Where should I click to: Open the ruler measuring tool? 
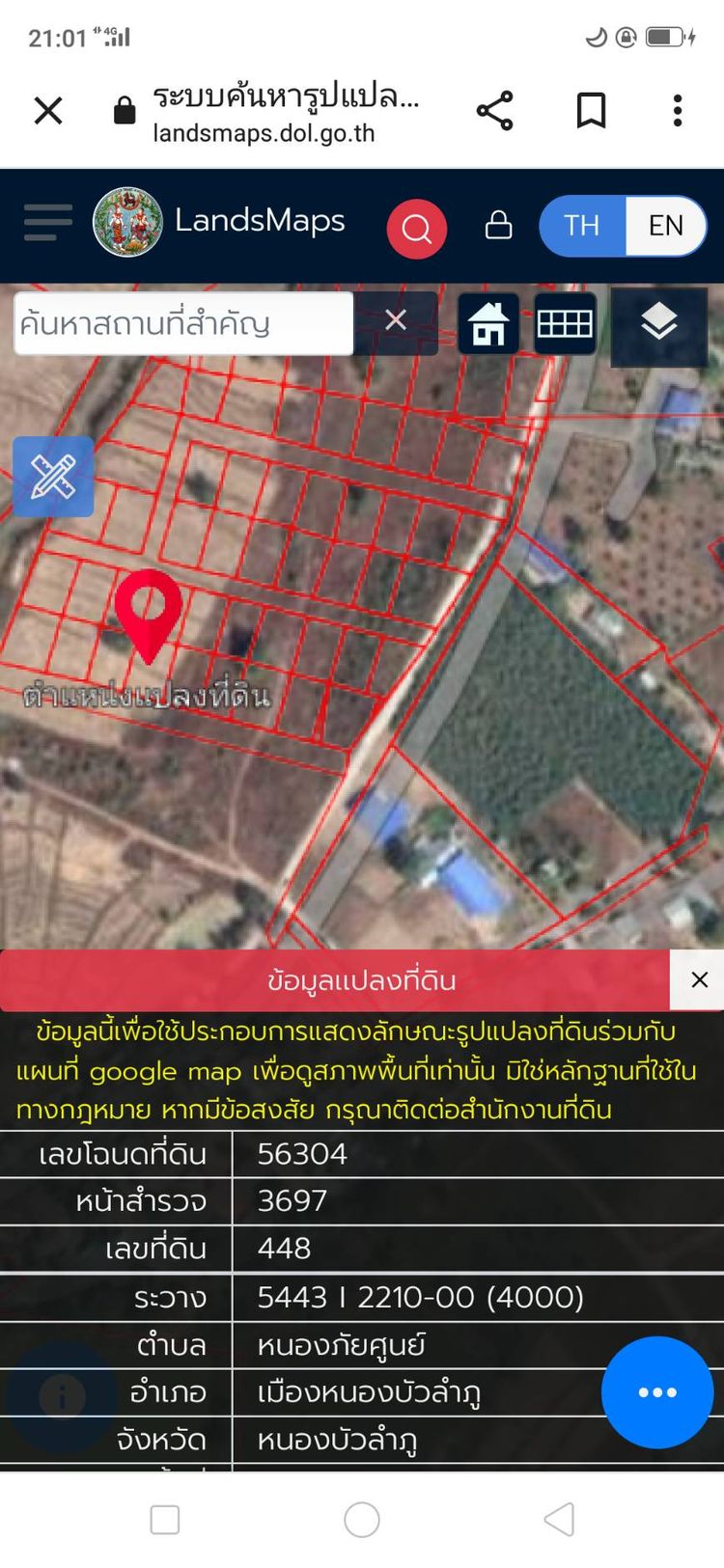point(53,477)
